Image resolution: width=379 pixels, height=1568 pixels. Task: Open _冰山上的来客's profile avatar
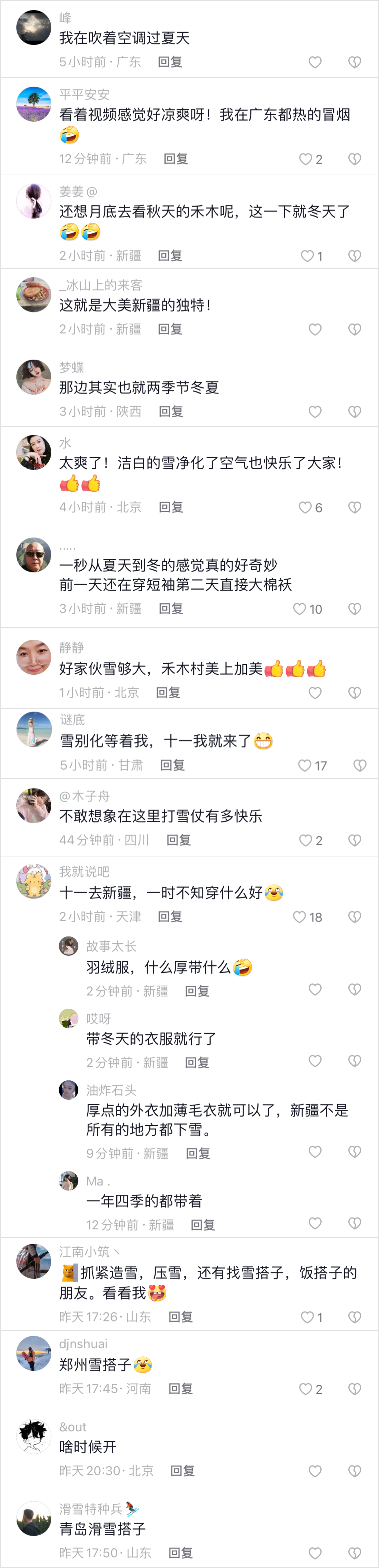point(34,295)
